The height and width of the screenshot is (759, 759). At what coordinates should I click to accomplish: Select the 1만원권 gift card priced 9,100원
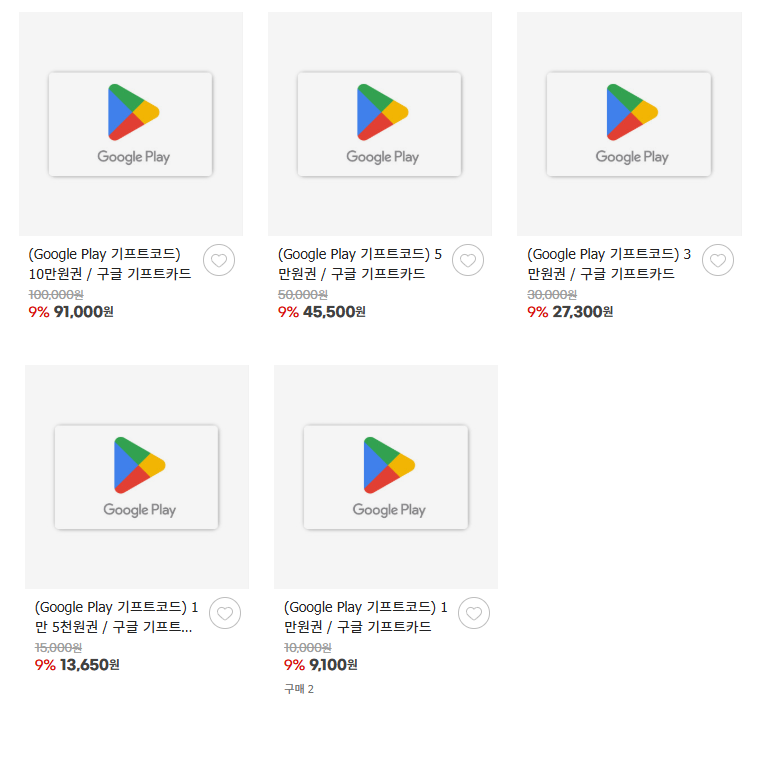[x=386, y=477]
